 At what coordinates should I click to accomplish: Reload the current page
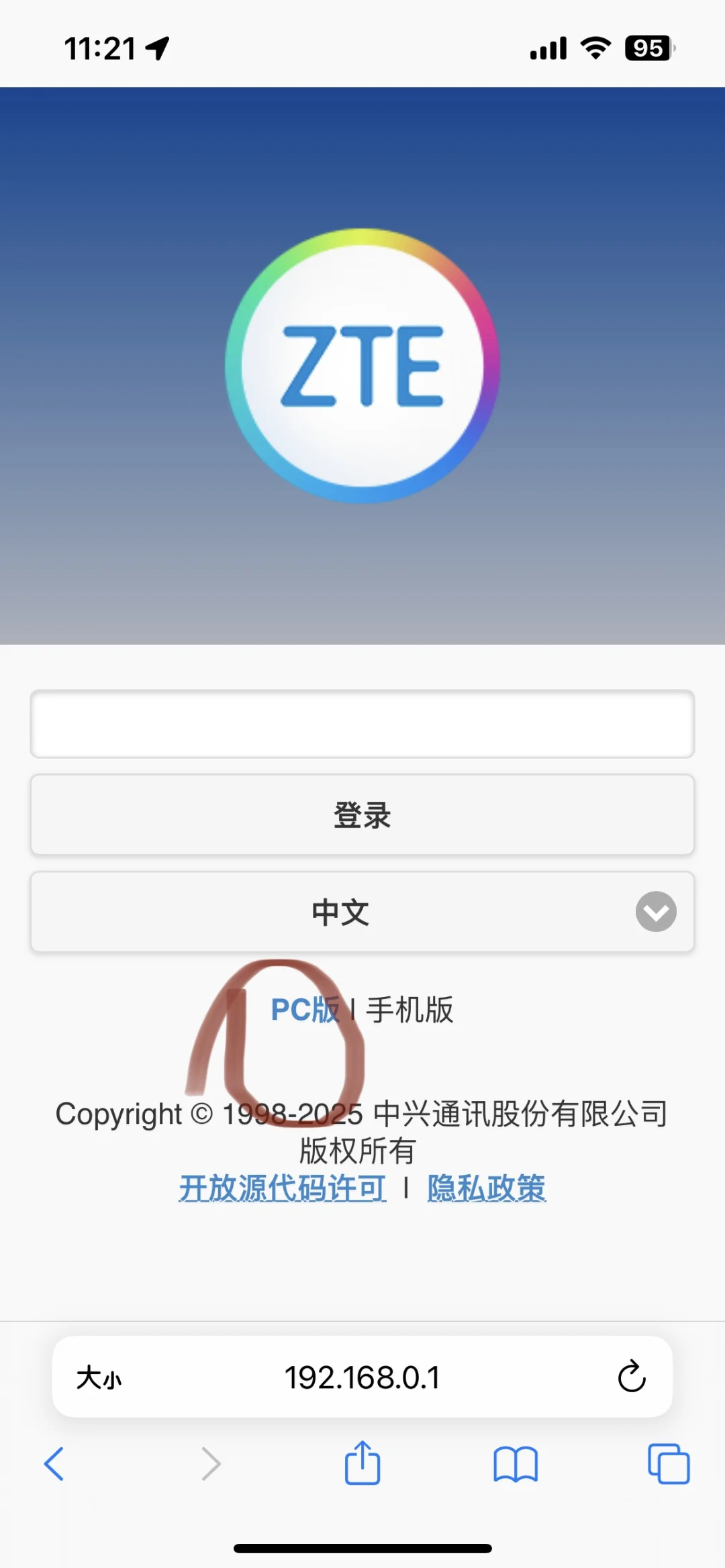point(631,1377)
